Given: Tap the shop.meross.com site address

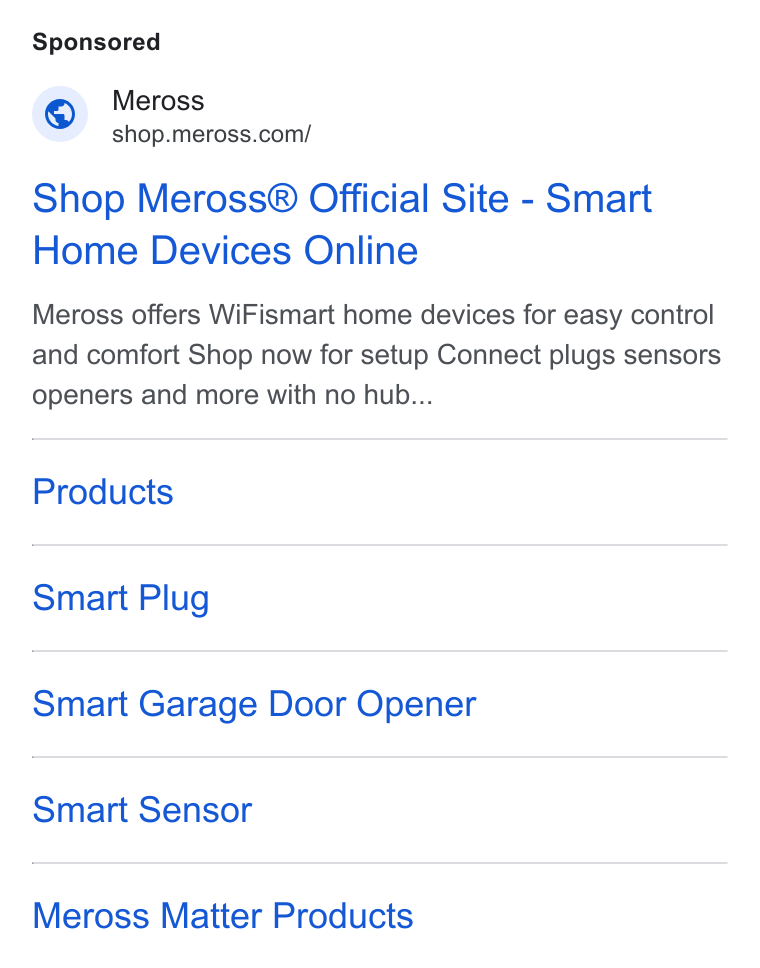Looking at the screenshot, I should [x=211, y=134].
